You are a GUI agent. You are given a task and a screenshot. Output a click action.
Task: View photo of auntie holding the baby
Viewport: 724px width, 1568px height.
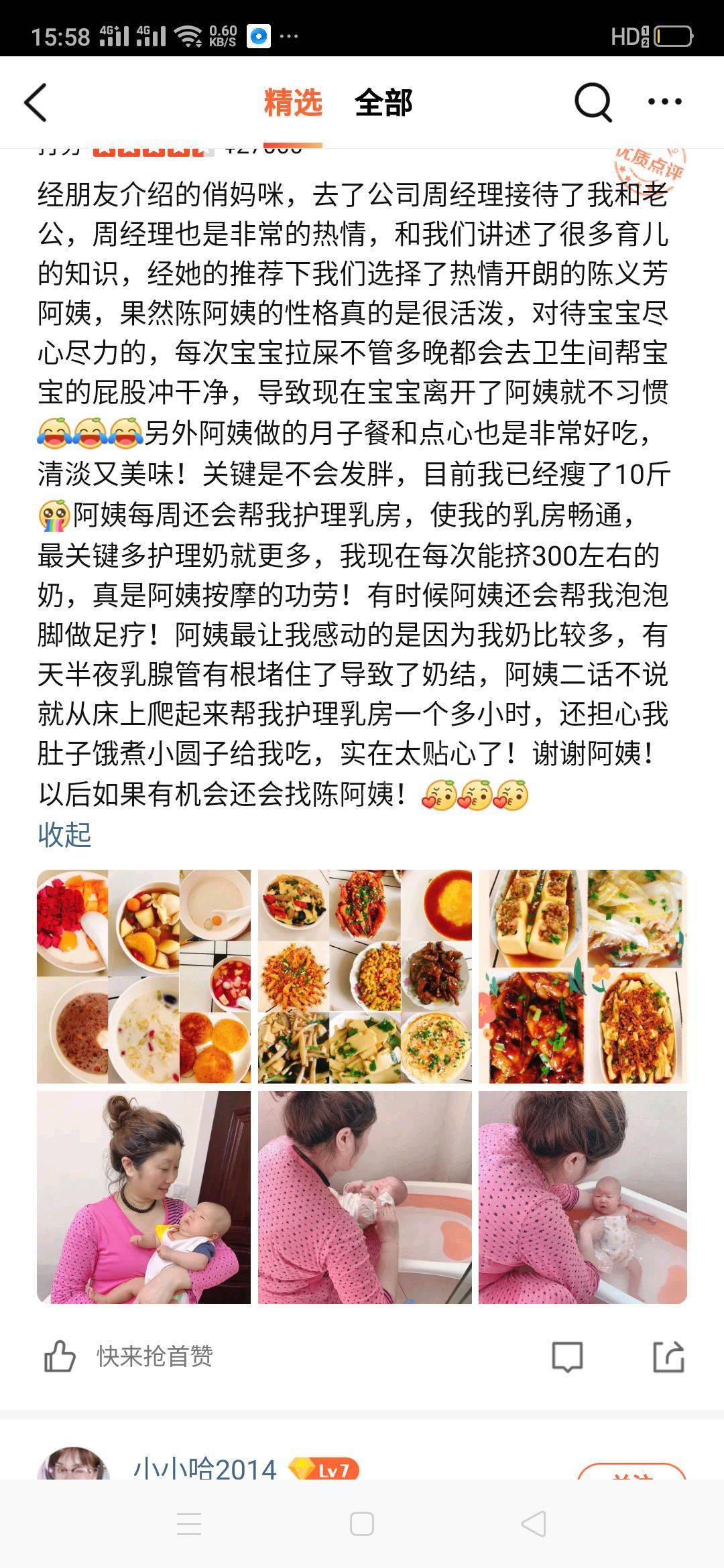point(143,1197)
